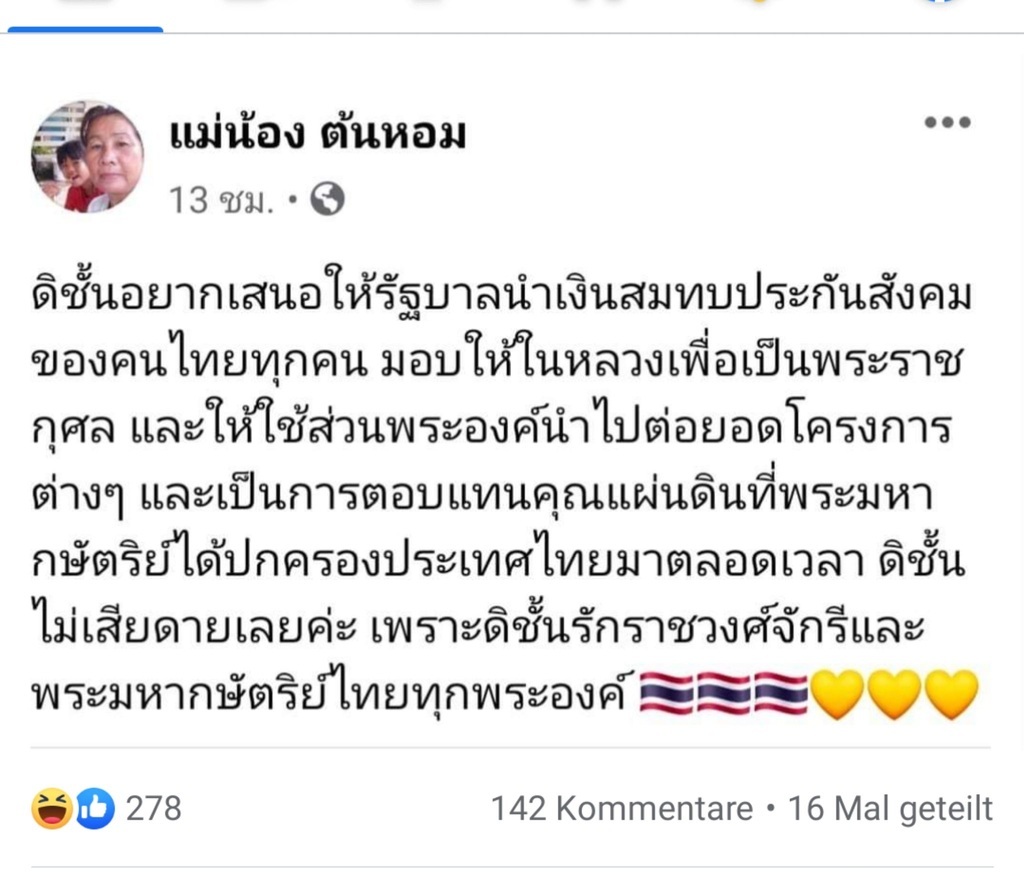
Task: Open the post's three-dot options menu
Action: pyautogui.click(x=946, y=123)
